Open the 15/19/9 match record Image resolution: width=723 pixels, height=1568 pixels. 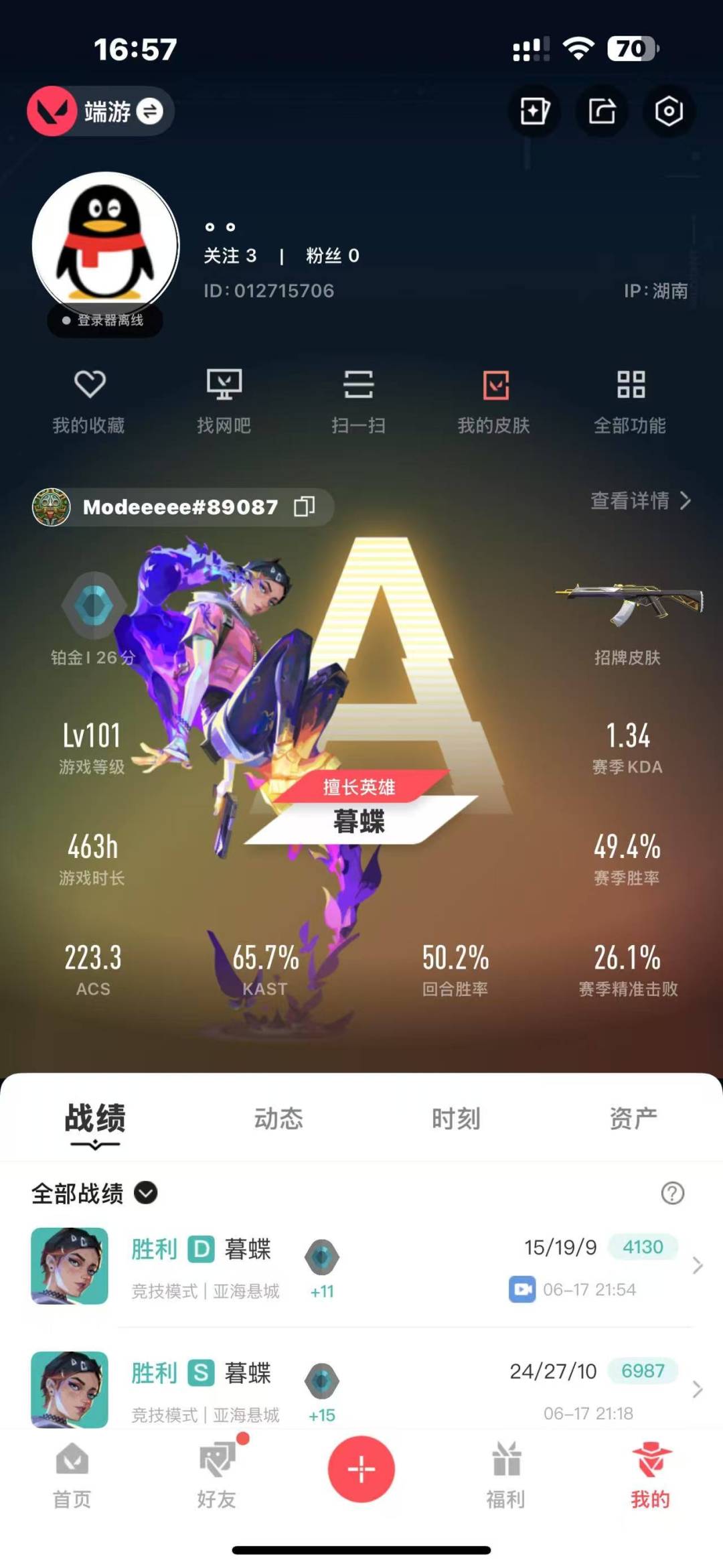pos(361,1266)
